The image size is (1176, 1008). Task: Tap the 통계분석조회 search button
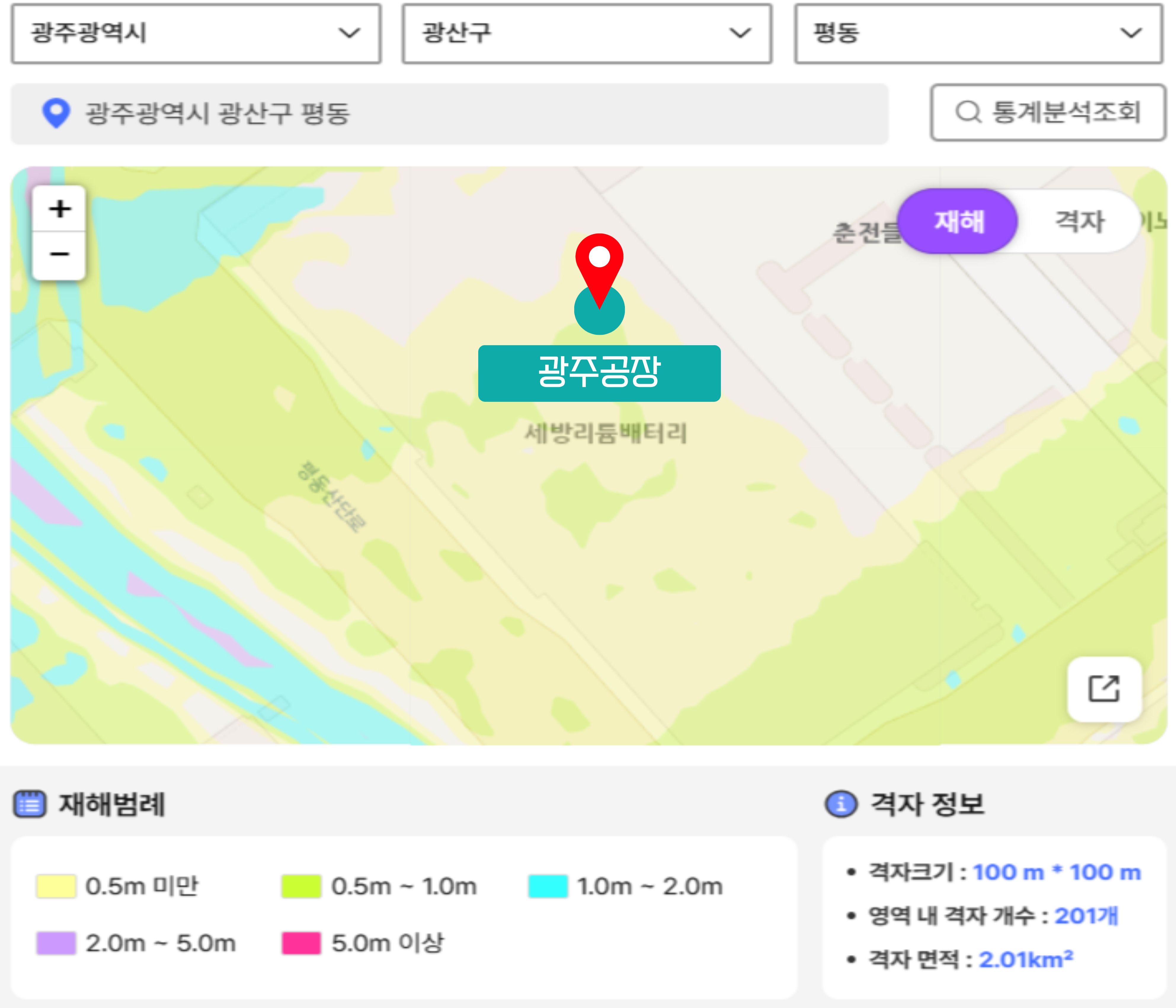point(1048,112)
